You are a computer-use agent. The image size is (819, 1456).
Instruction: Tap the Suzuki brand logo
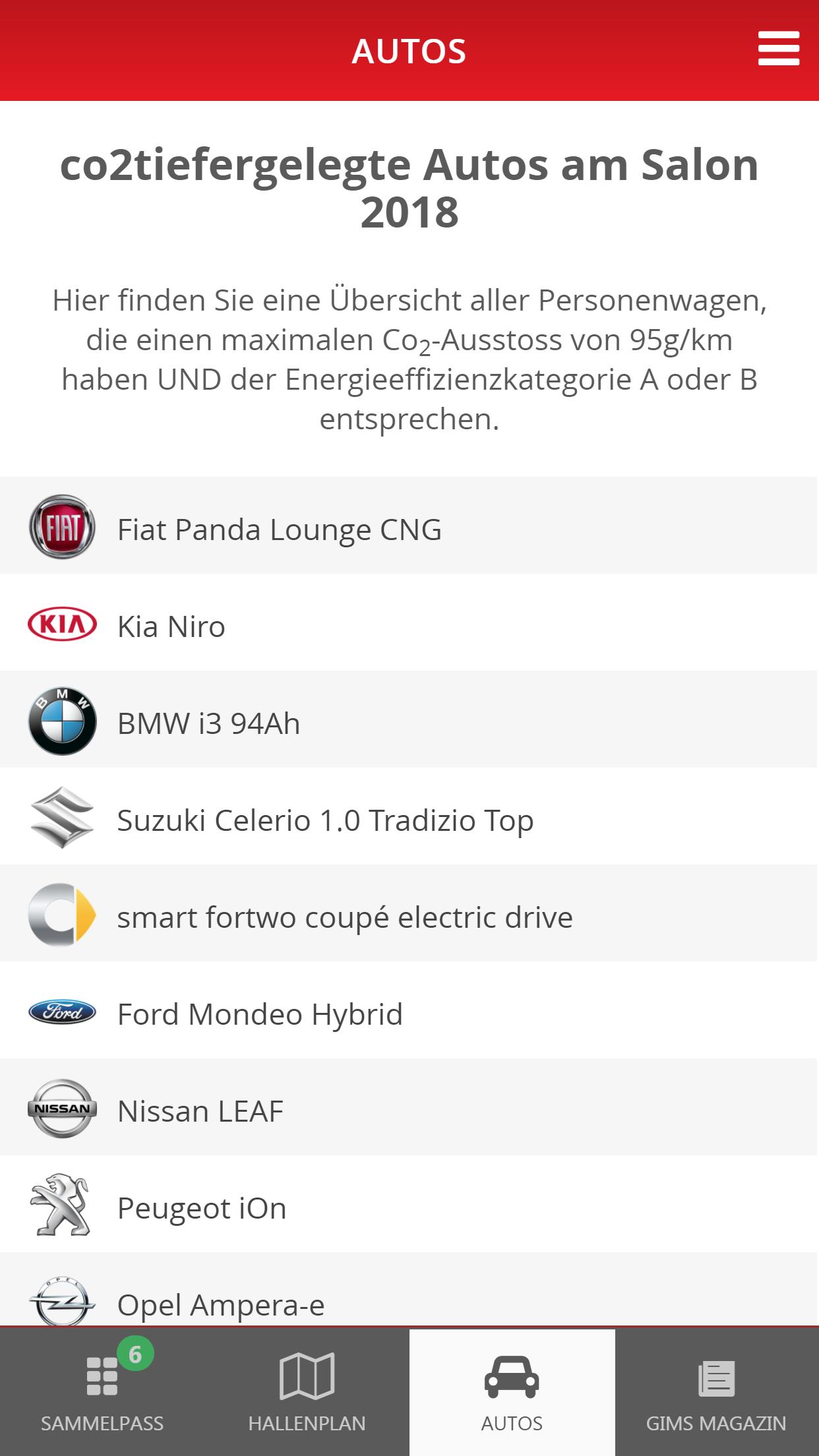(61, 818)
